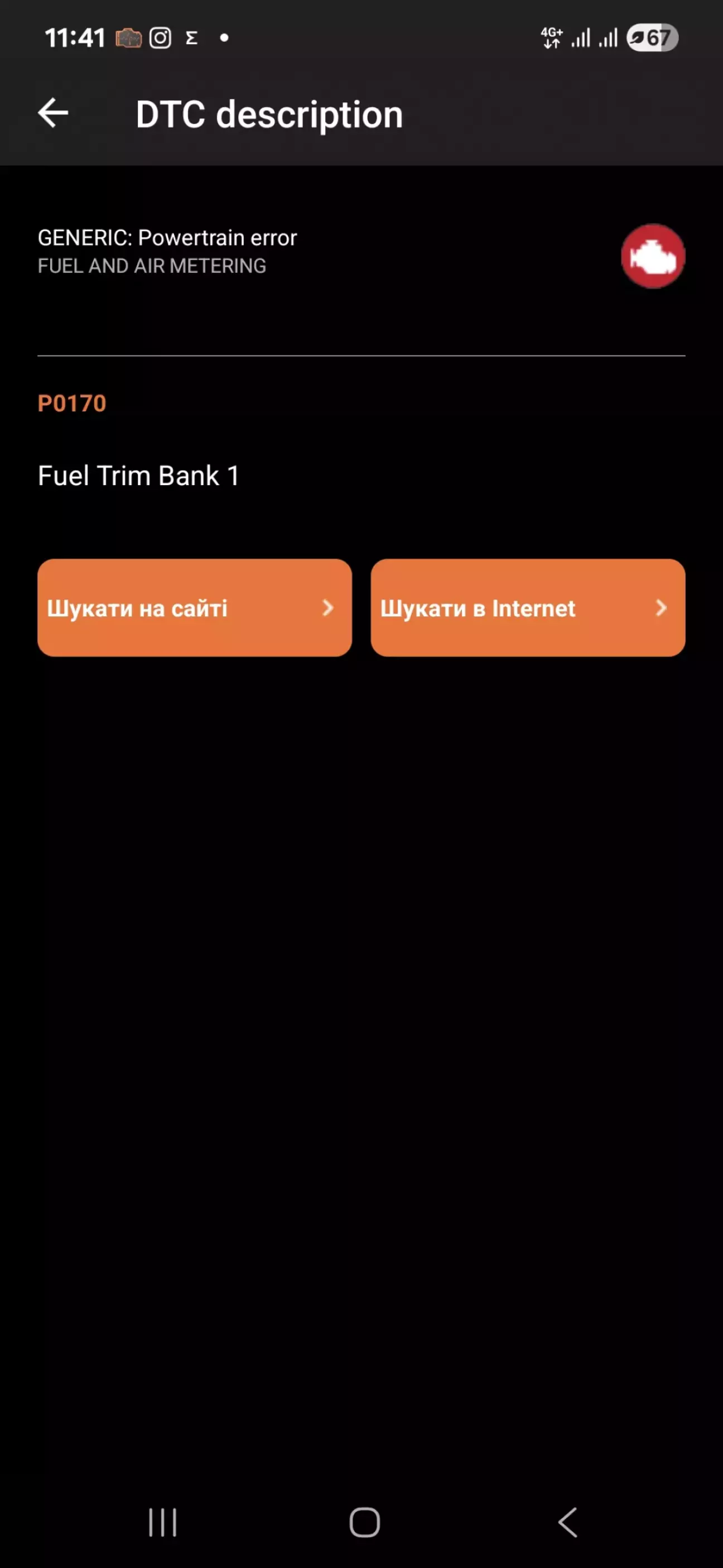Go to the home screen
The width and height of the screenshot is (723, 1568).
pos(364,1522)
